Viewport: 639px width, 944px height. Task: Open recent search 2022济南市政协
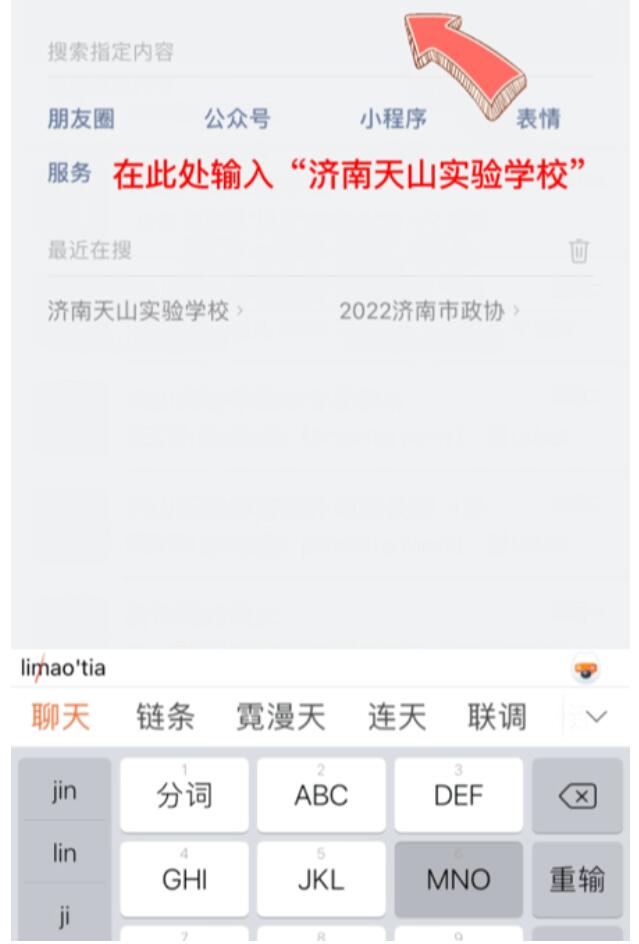[x=421, y=311]
